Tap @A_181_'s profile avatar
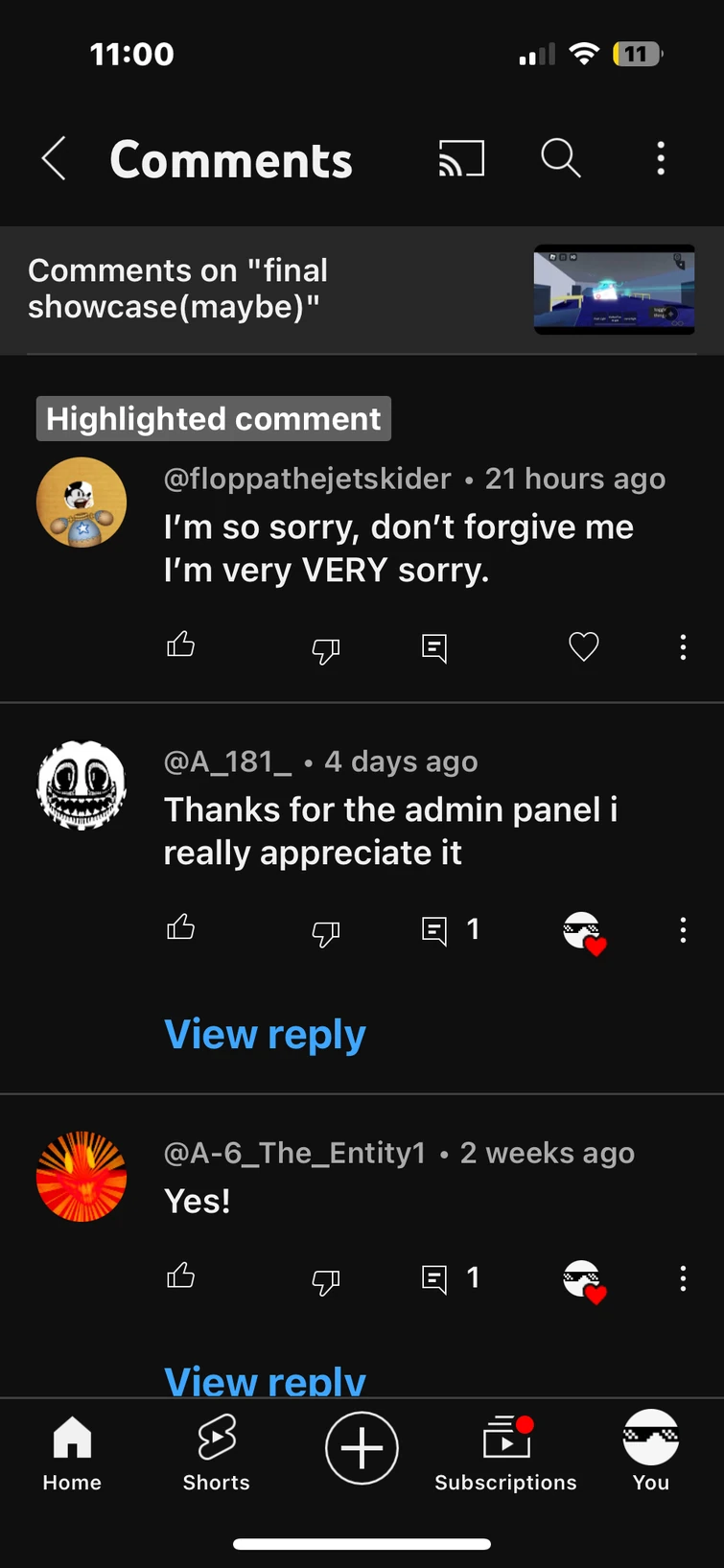Screen dimensions: 724x1568 click(82, 784)
